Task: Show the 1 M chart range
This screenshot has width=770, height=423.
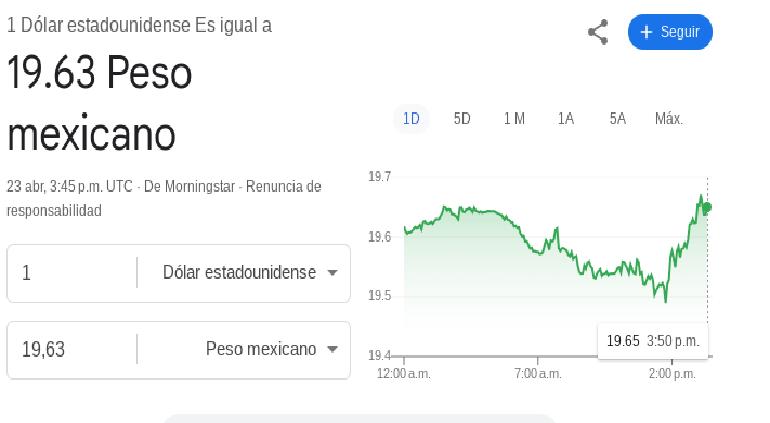Action: (514, 118)
